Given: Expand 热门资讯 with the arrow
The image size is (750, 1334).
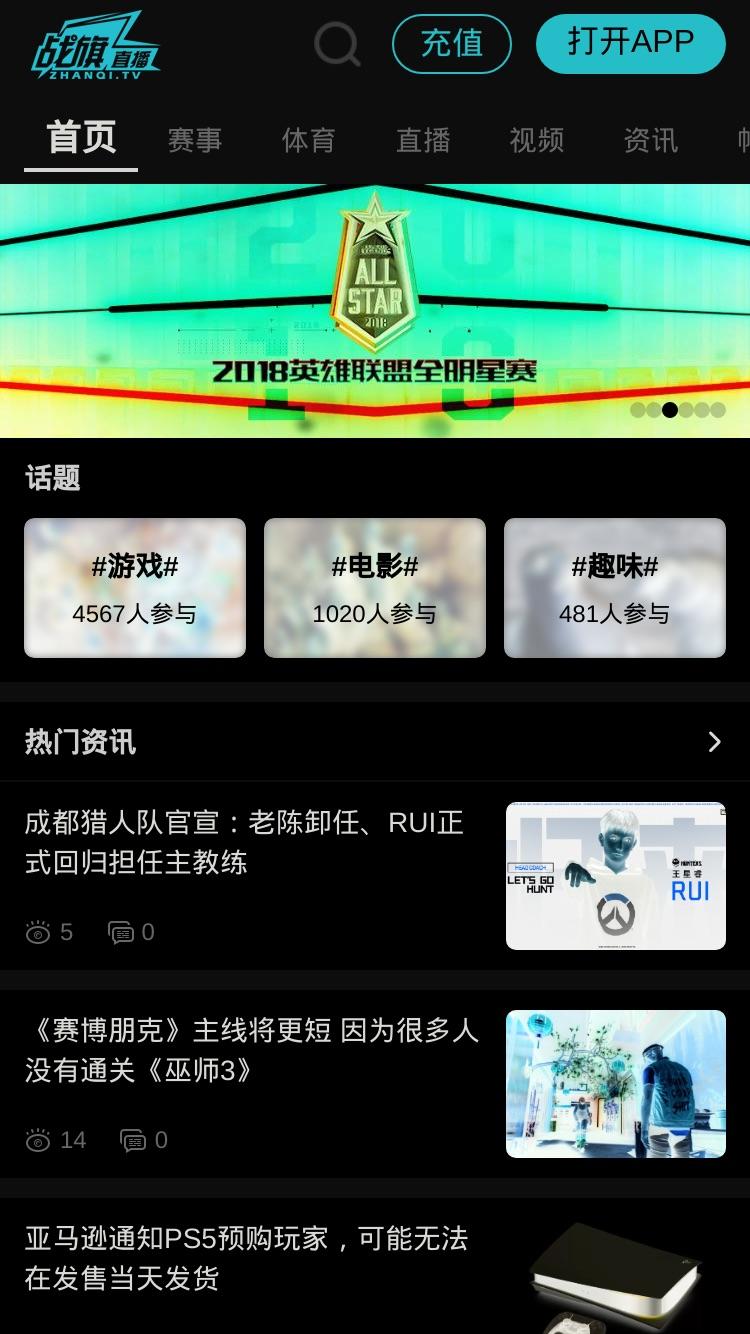Looking at the screenshot, I should click(x=714, y=742).
